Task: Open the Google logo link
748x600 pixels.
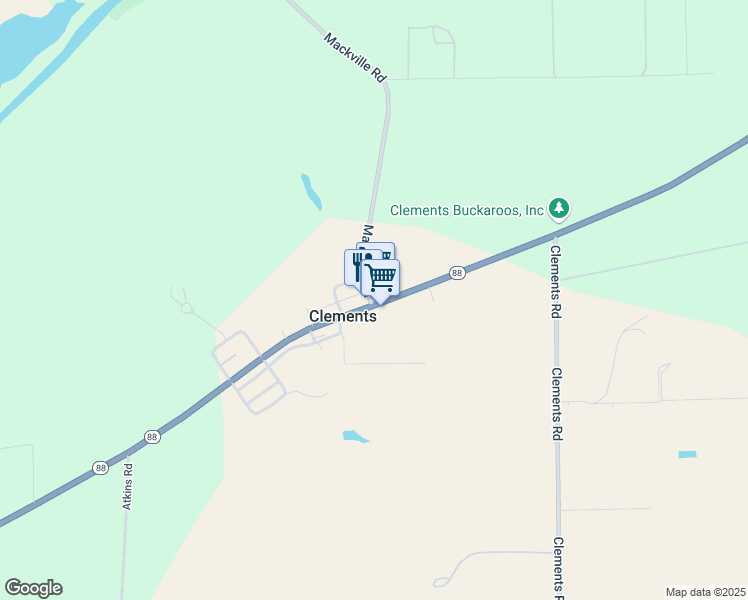Action: [33, 588]
